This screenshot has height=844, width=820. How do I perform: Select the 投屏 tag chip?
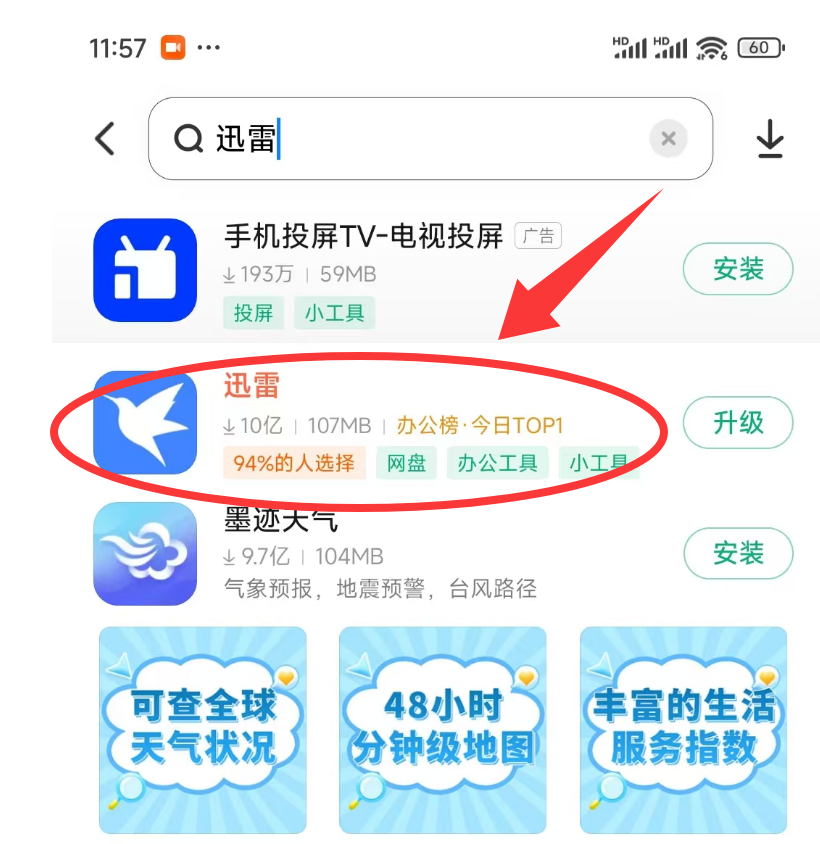pyautogui.click(x=254, y=313)
